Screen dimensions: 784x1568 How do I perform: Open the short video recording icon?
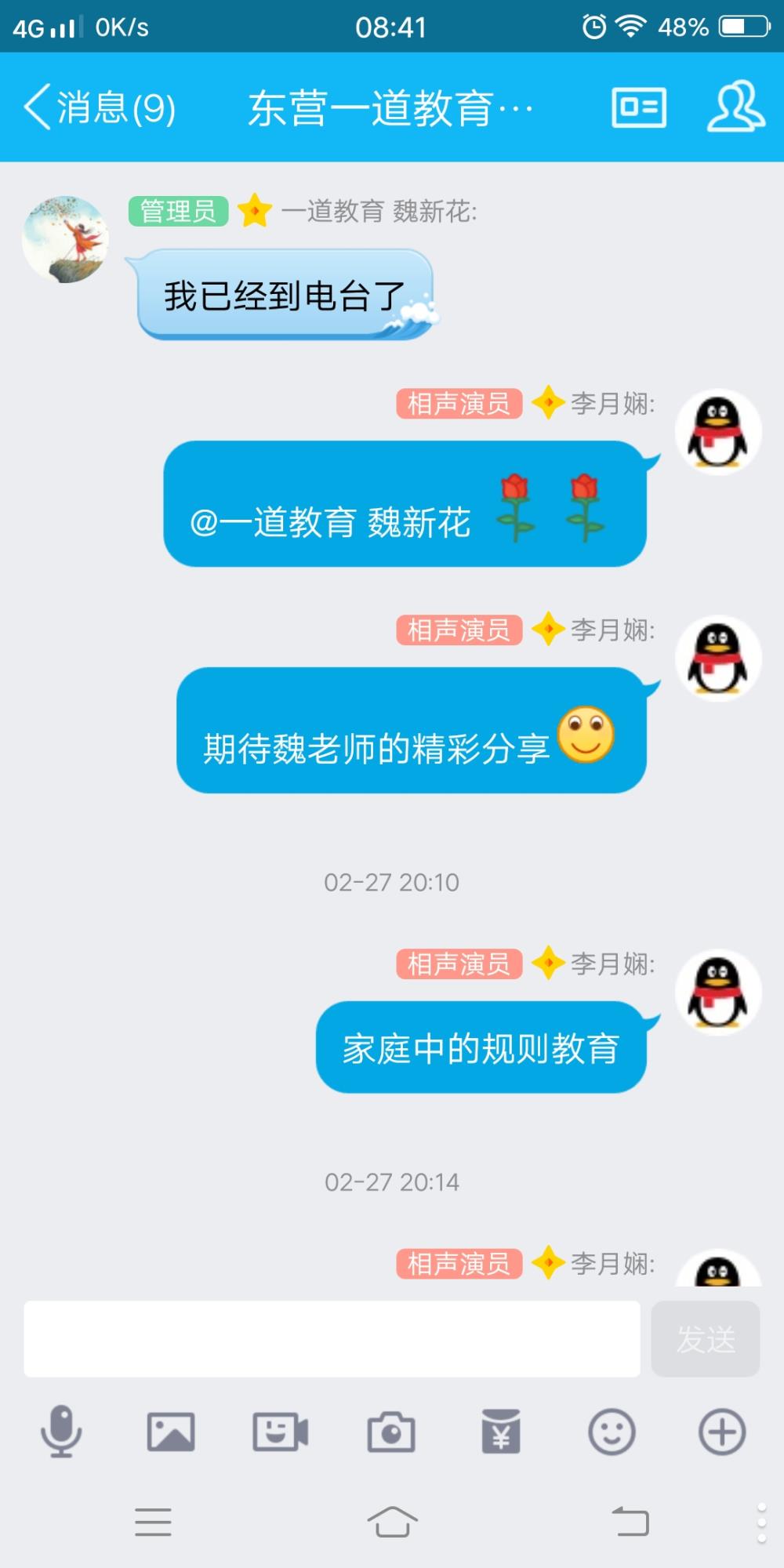(x=281, y=1432)
